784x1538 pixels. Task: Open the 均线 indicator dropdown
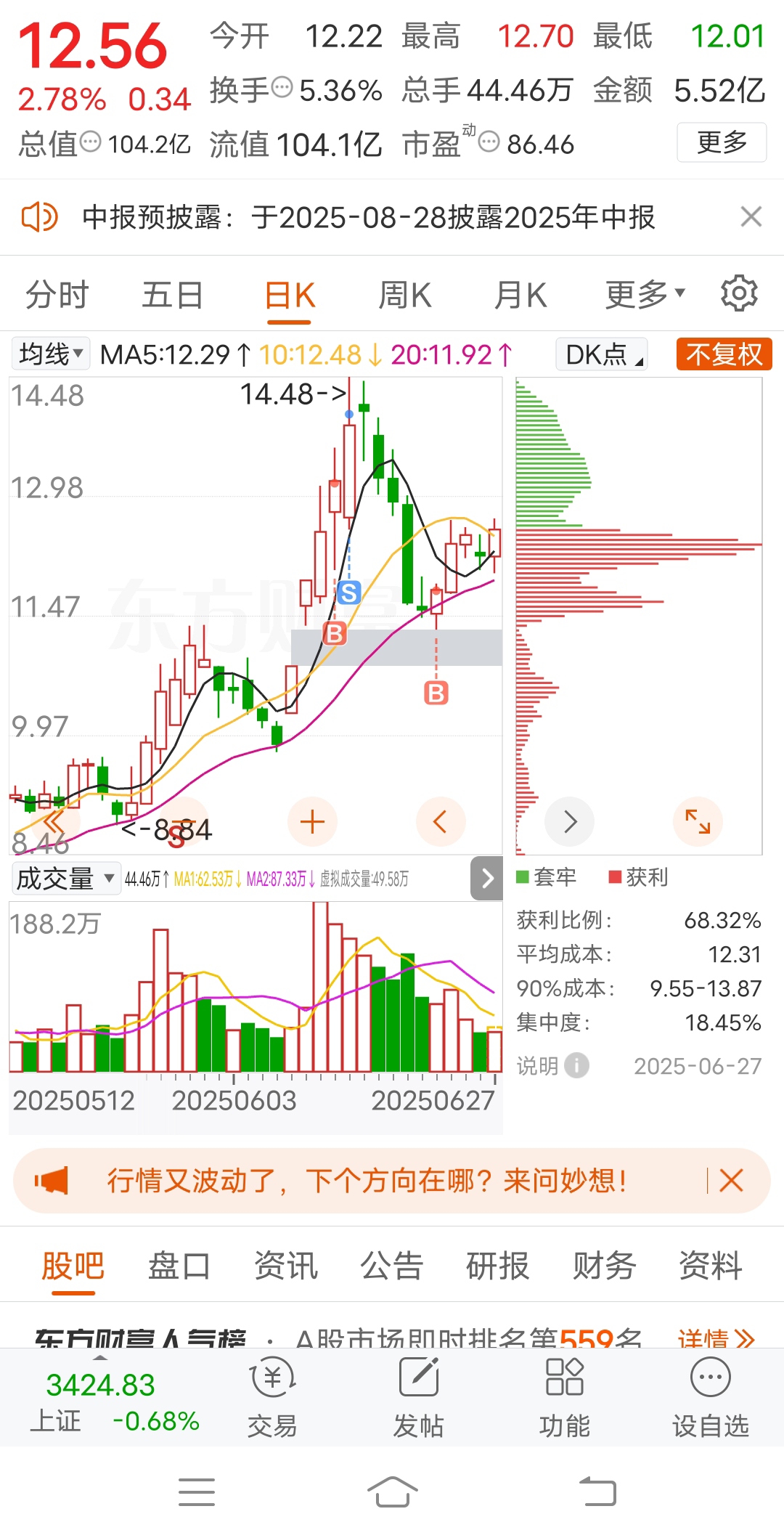(51, 354)
